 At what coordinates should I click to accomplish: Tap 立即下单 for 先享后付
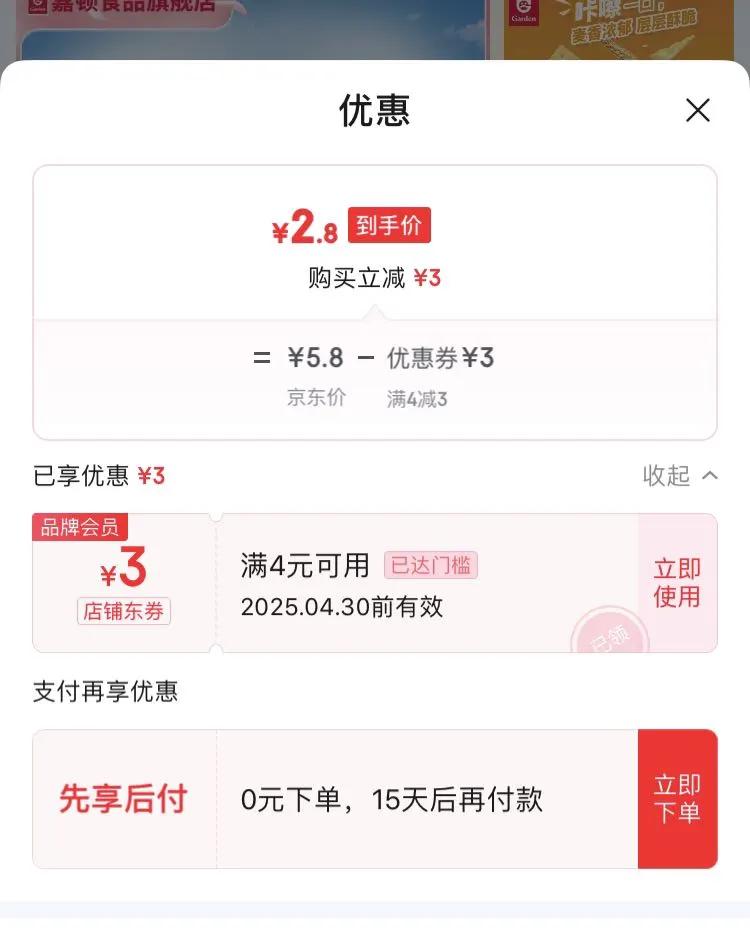click(677, 799)
